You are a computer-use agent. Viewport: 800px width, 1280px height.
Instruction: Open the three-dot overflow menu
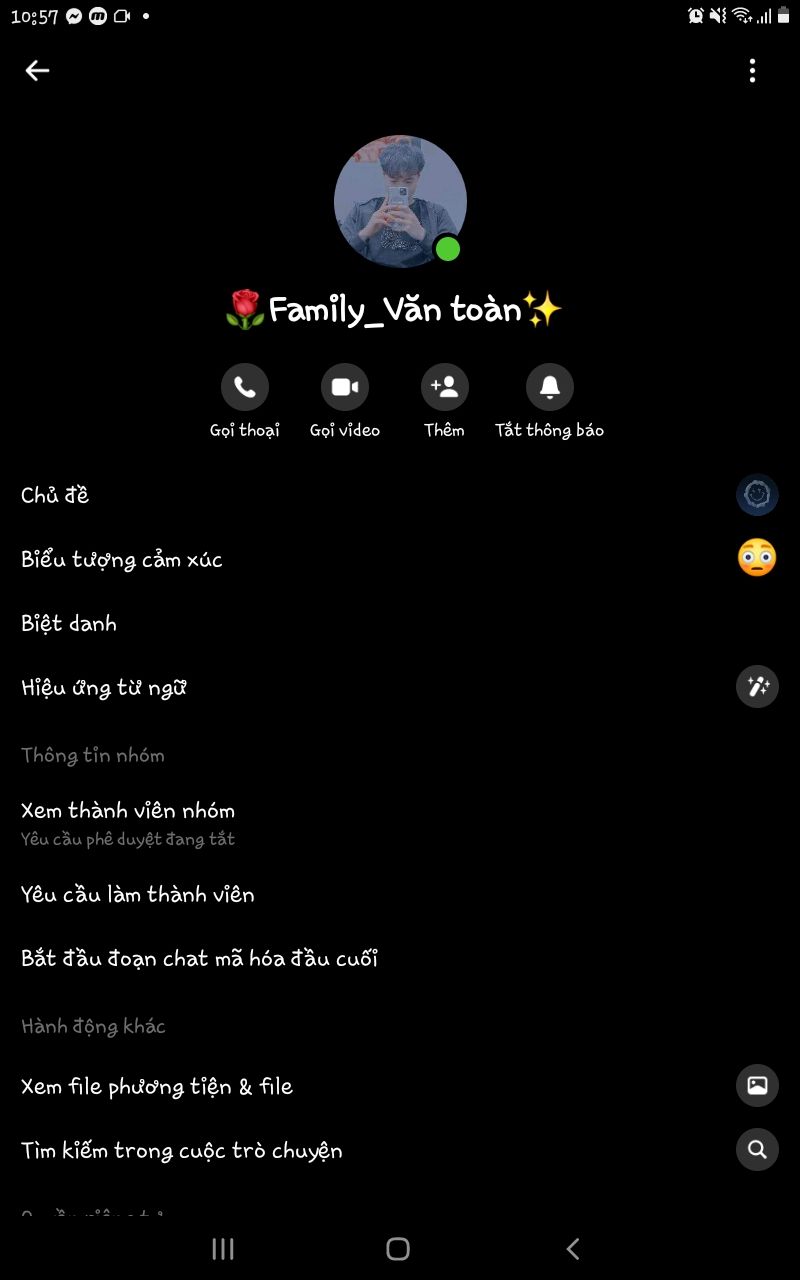752,70
